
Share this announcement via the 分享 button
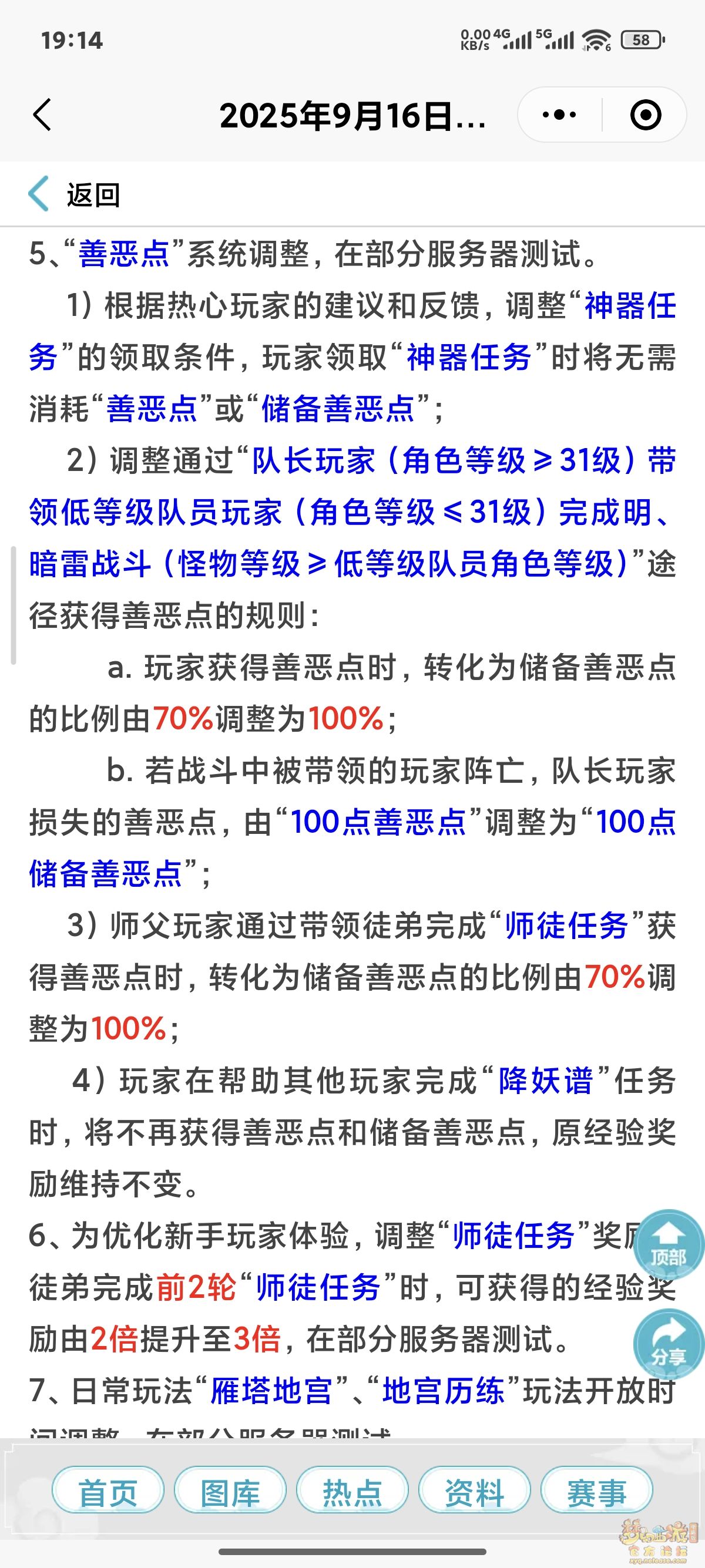click(669, 1345)
